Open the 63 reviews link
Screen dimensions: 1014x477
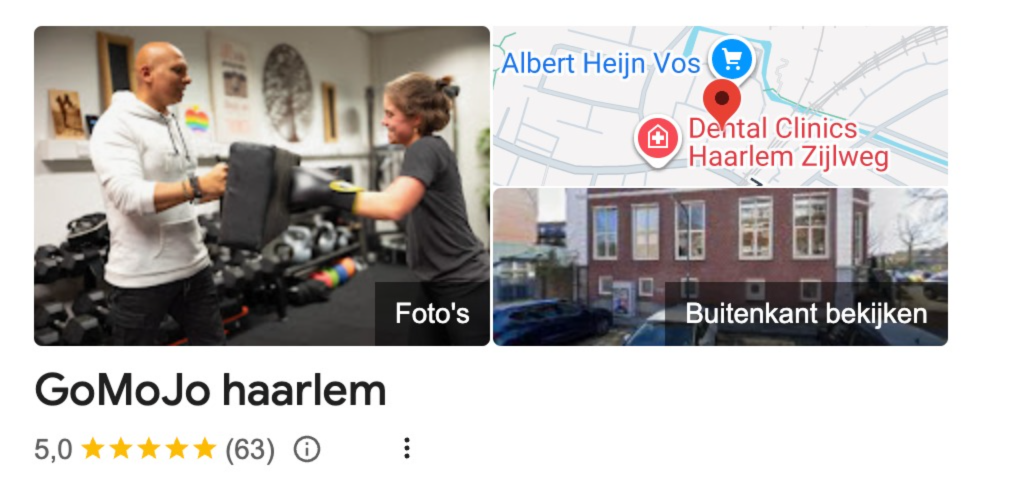click(250, 449)
